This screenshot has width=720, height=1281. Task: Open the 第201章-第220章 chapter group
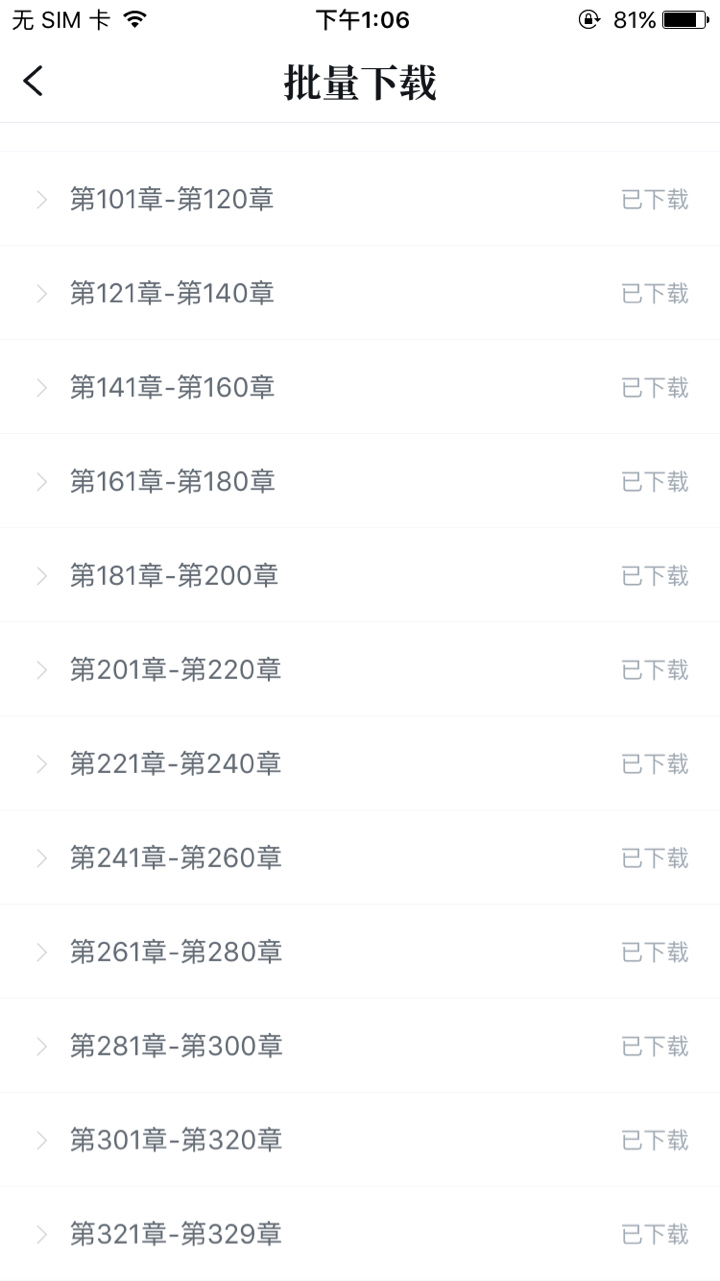[360, 669]
